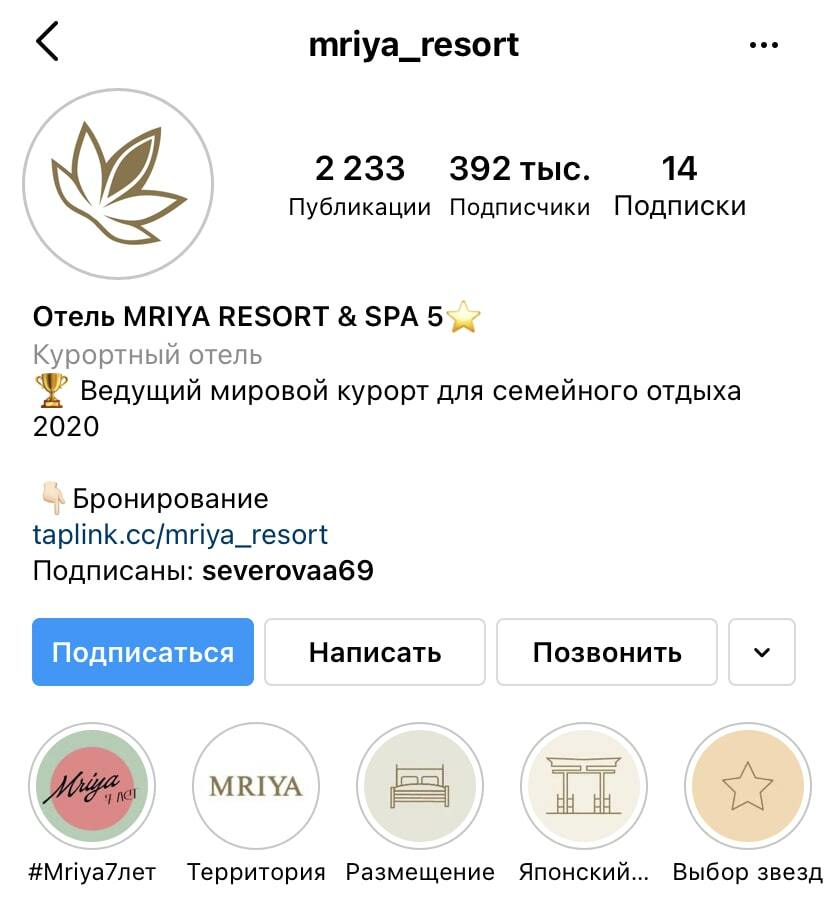Go back using the top arrow

tap(47, 44)
